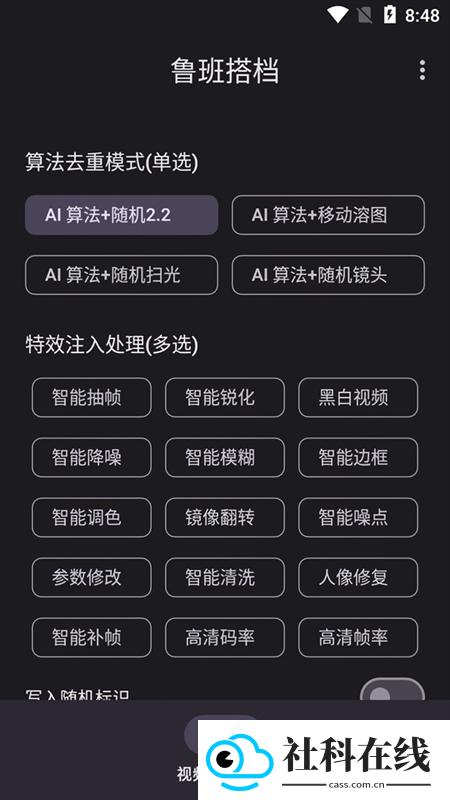Tap the 智能锐化 chip
This screenshot has height=800, width=450.
pos(225,397)
